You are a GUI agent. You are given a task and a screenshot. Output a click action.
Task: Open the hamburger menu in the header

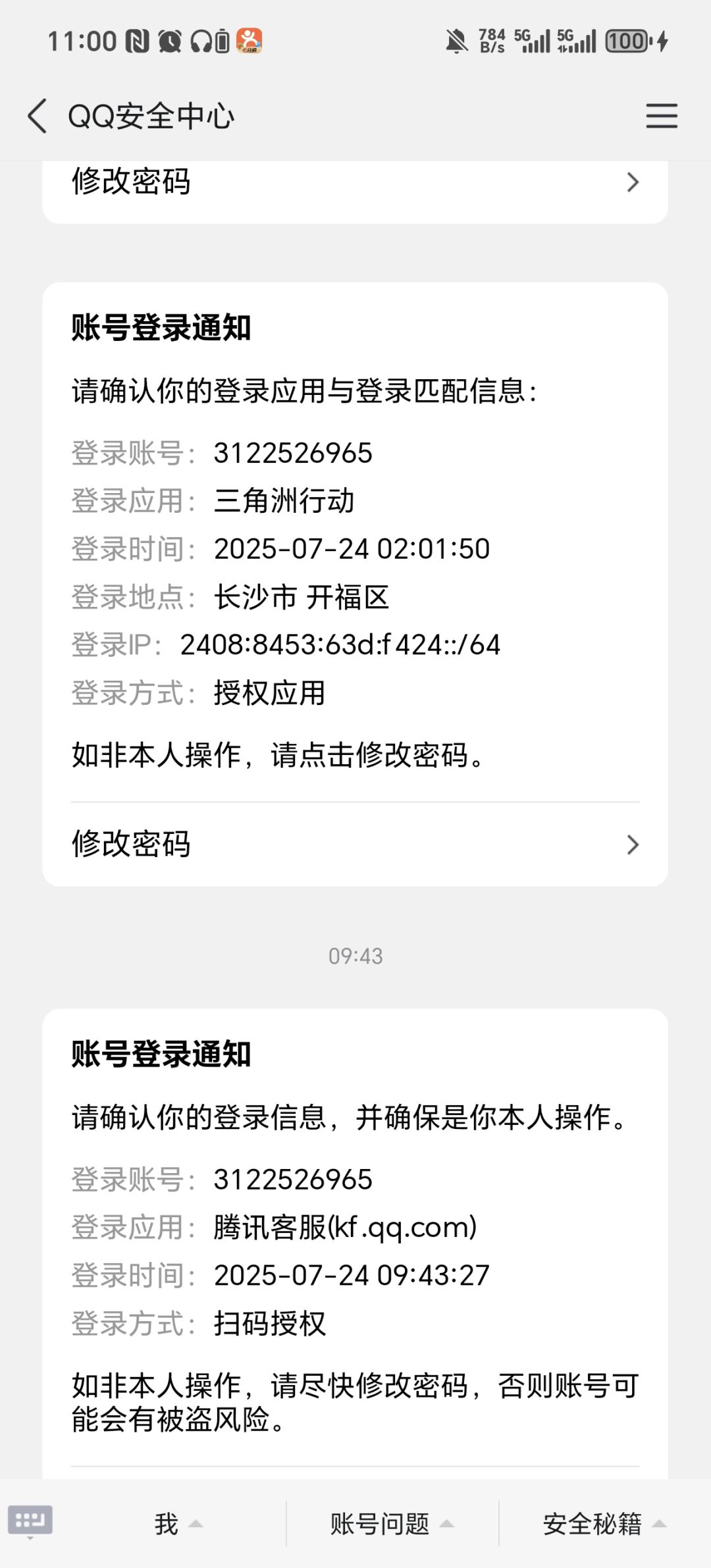tap(661, 116)
